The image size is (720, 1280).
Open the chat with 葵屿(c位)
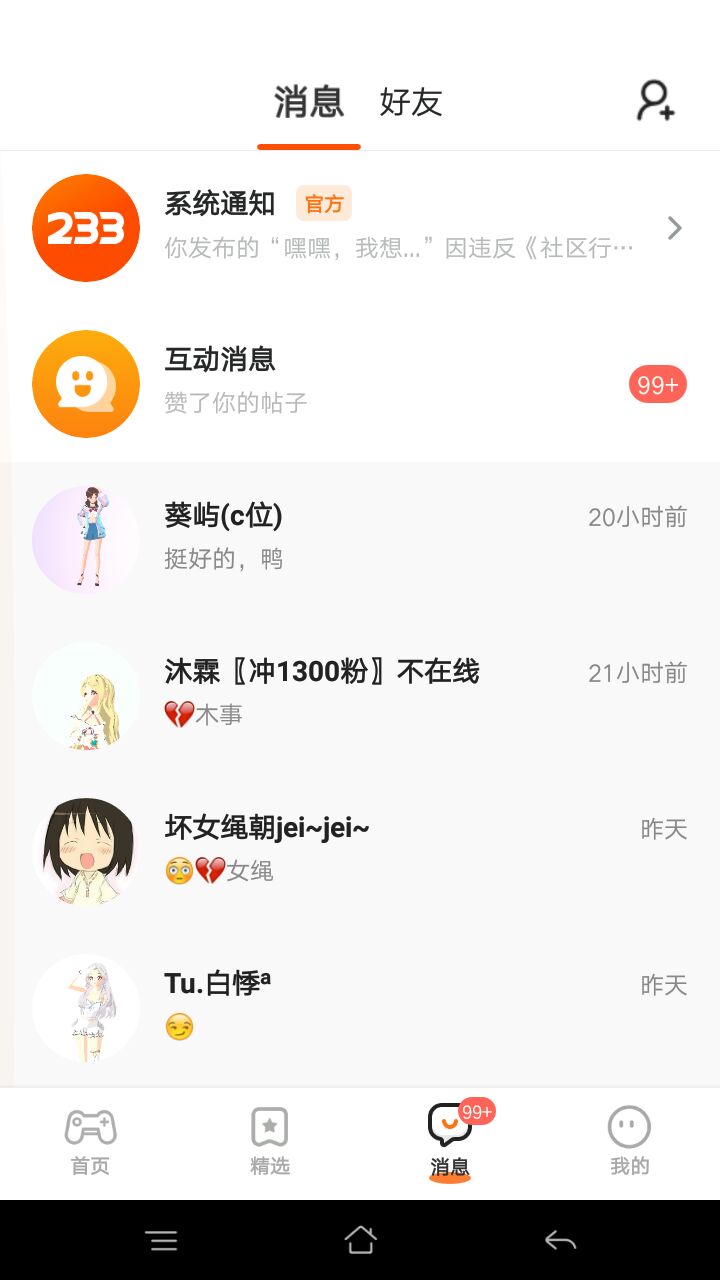pyautogui.click(x=360, y=540)
